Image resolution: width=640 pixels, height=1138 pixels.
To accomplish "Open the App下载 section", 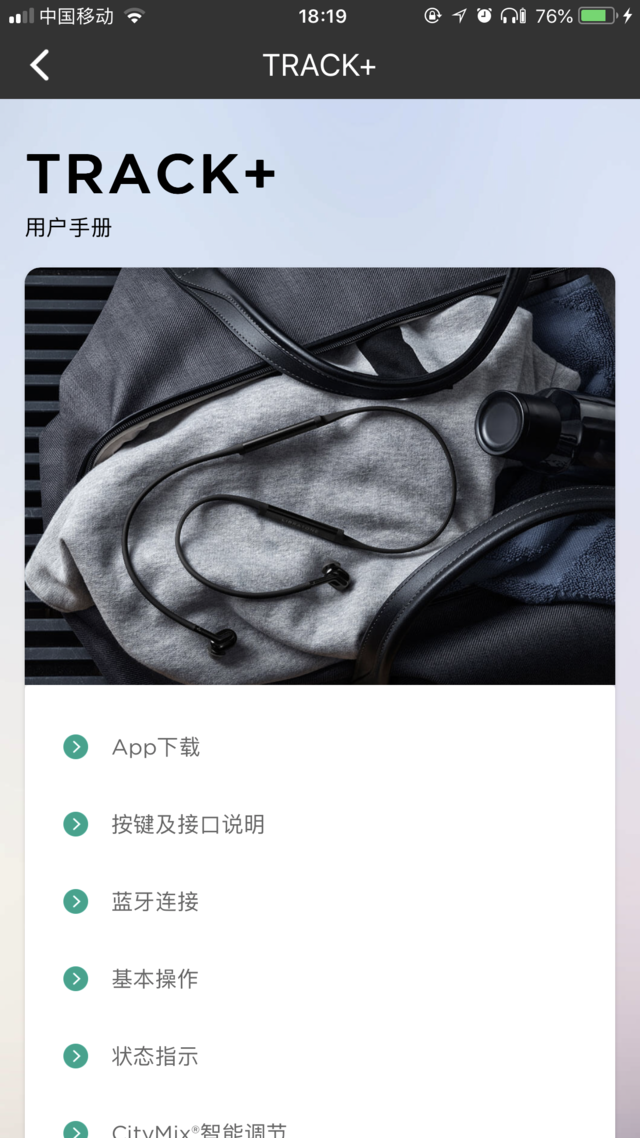I will (155, 747).
